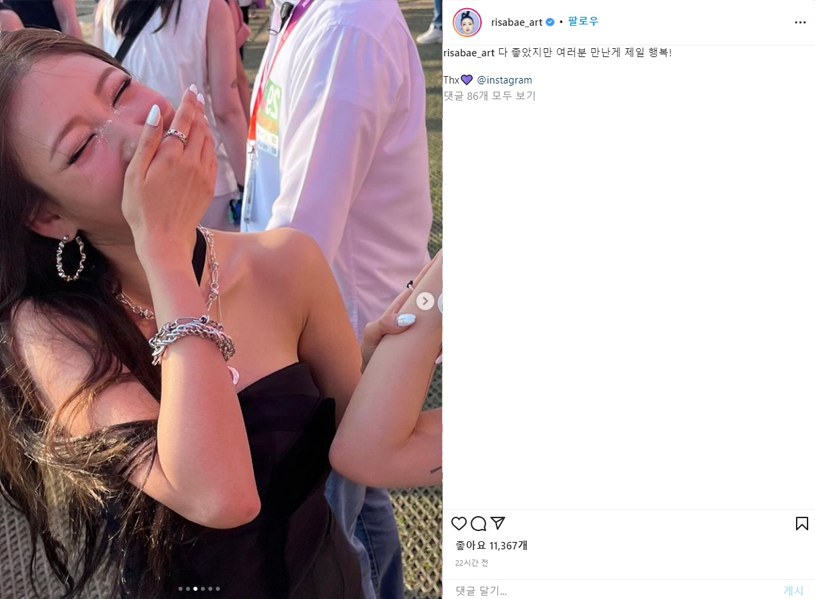Open risabae_art's profile picture
The height and width of the screenshot is (599, 815).
467,22
